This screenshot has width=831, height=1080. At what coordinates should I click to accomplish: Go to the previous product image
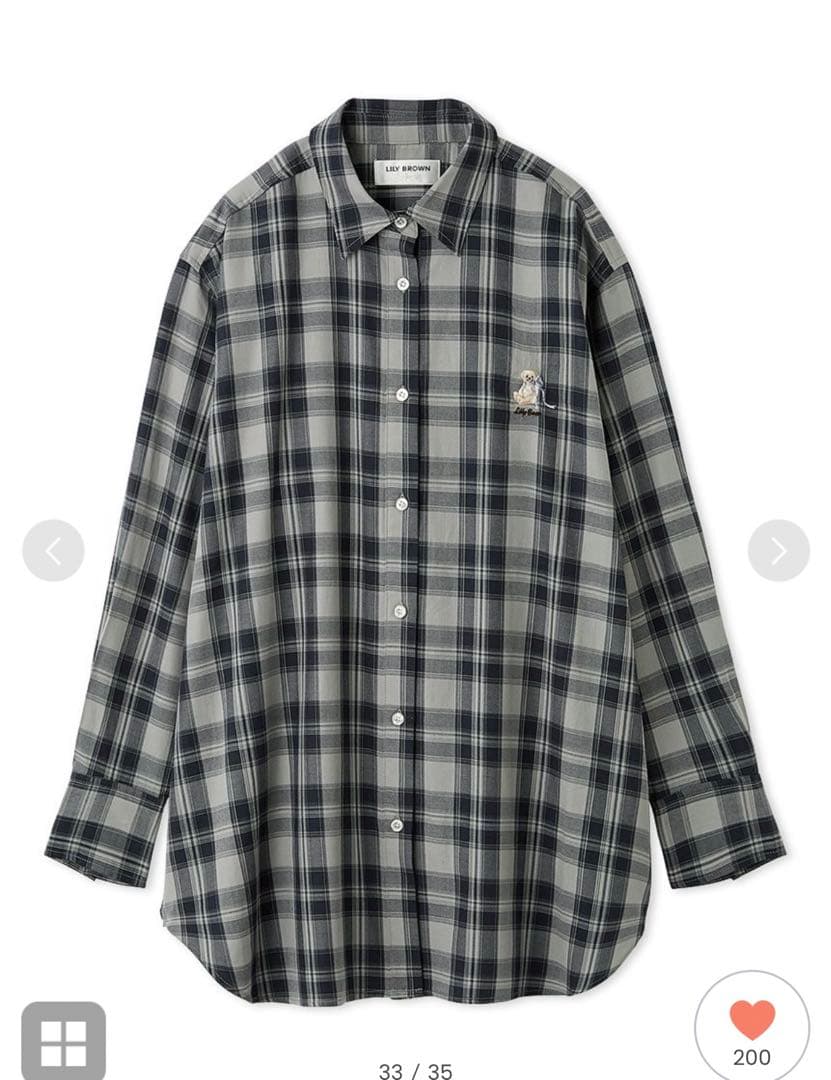click(53, 550)
